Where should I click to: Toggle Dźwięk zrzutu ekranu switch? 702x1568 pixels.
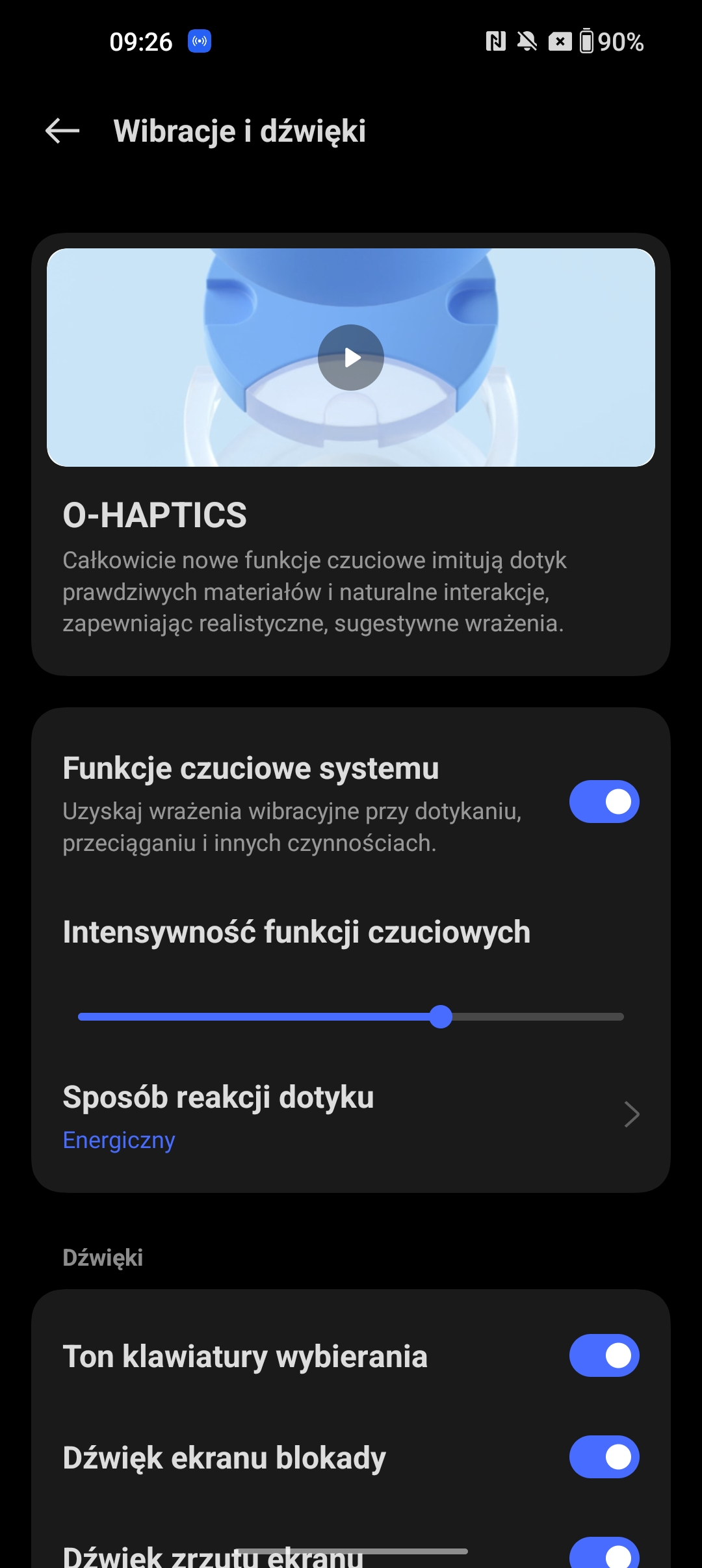(604, 1554)
